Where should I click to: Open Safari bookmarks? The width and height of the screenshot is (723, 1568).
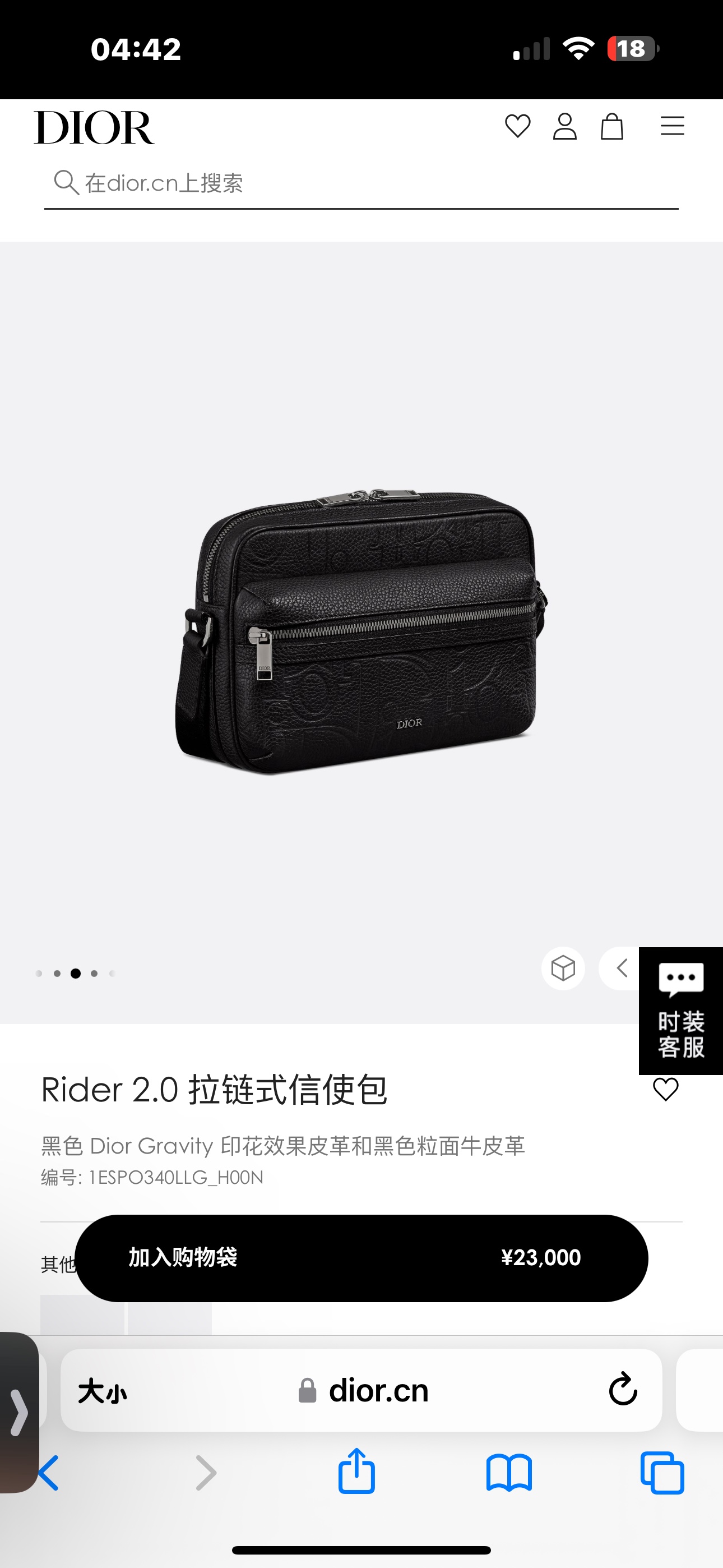(x=509, y=1473)
